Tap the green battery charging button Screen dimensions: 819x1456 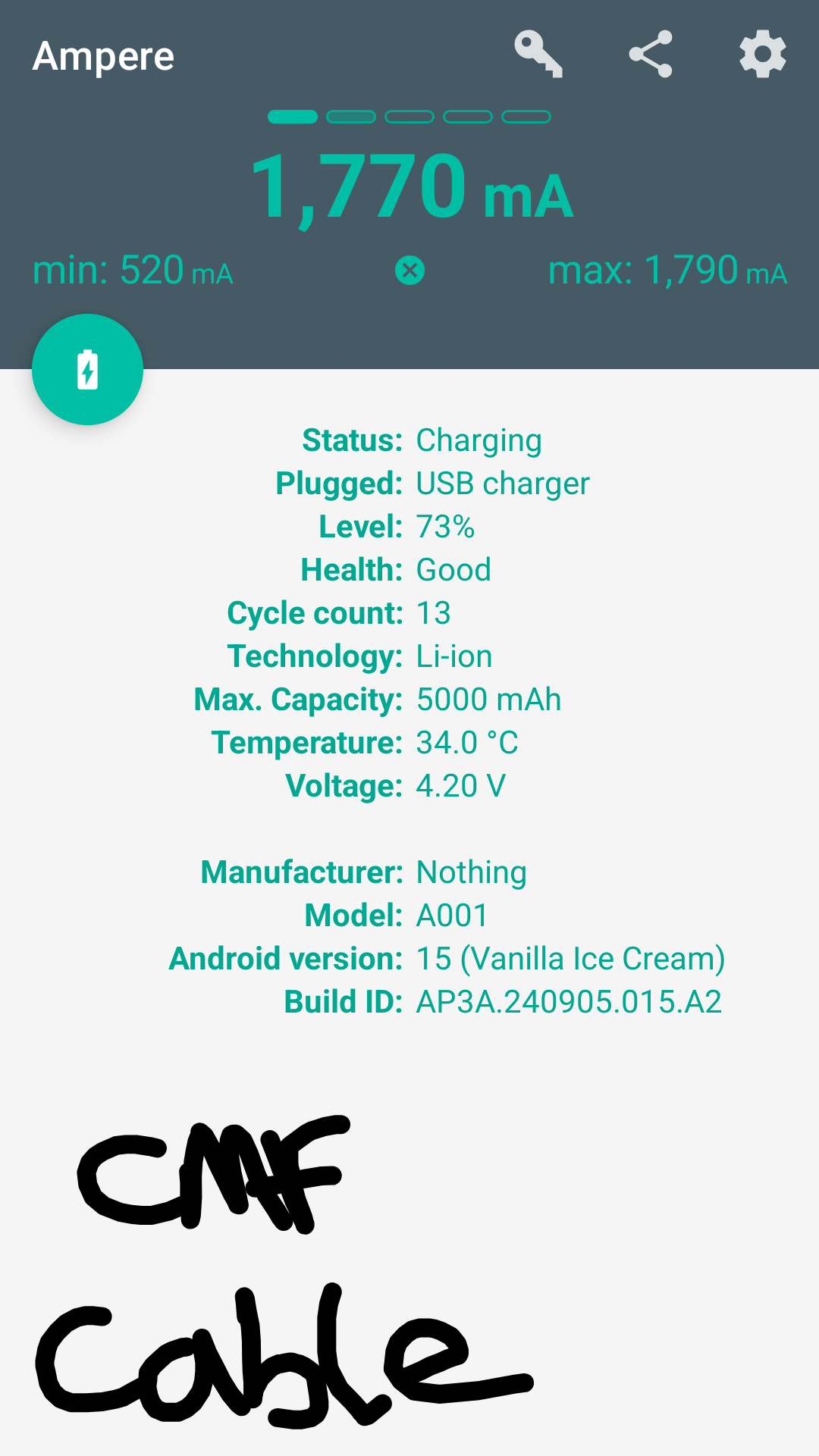(88, 370)
